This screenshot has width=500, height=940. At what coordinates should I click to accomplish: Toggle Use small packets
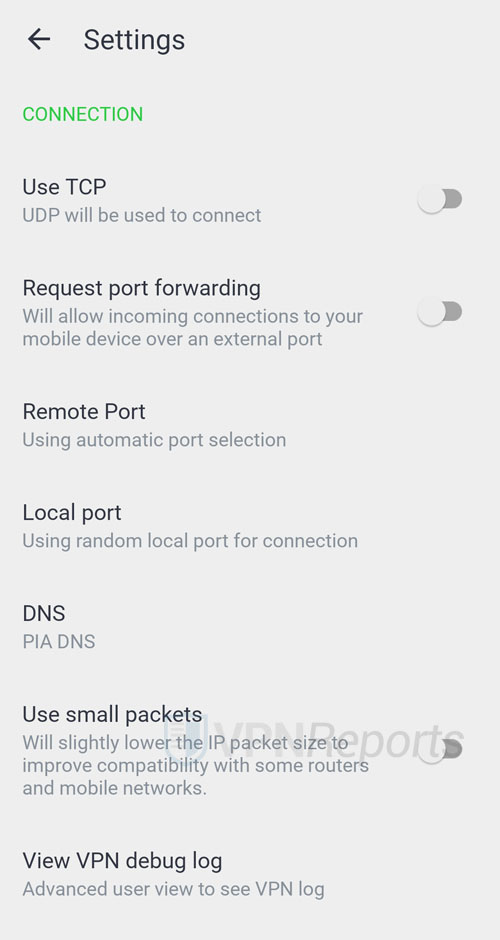(x=440, y=749)
